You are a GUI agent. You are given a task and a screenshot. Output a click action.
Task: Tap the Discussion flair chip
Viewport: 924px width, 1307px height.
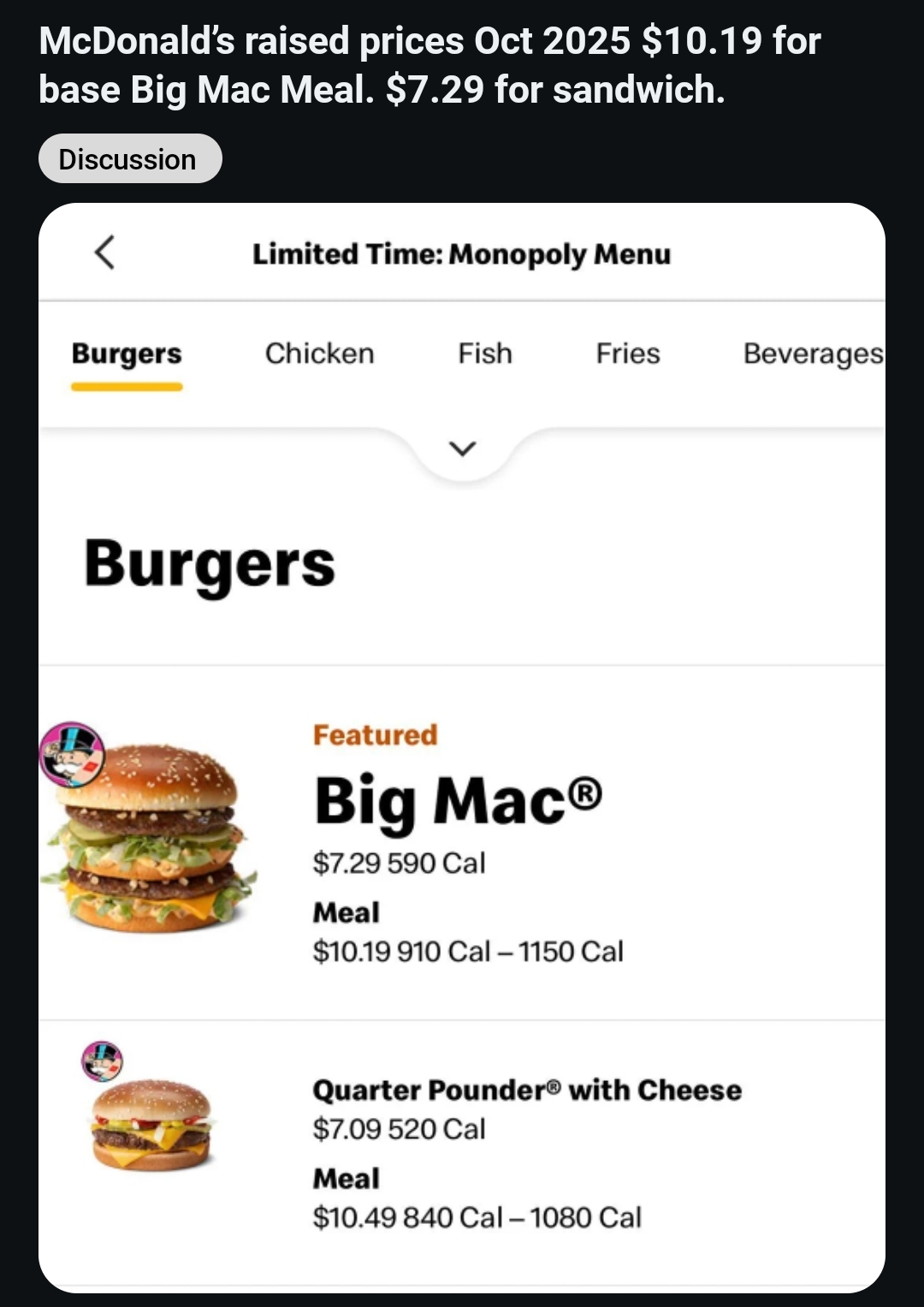click(x=129, y=159)
